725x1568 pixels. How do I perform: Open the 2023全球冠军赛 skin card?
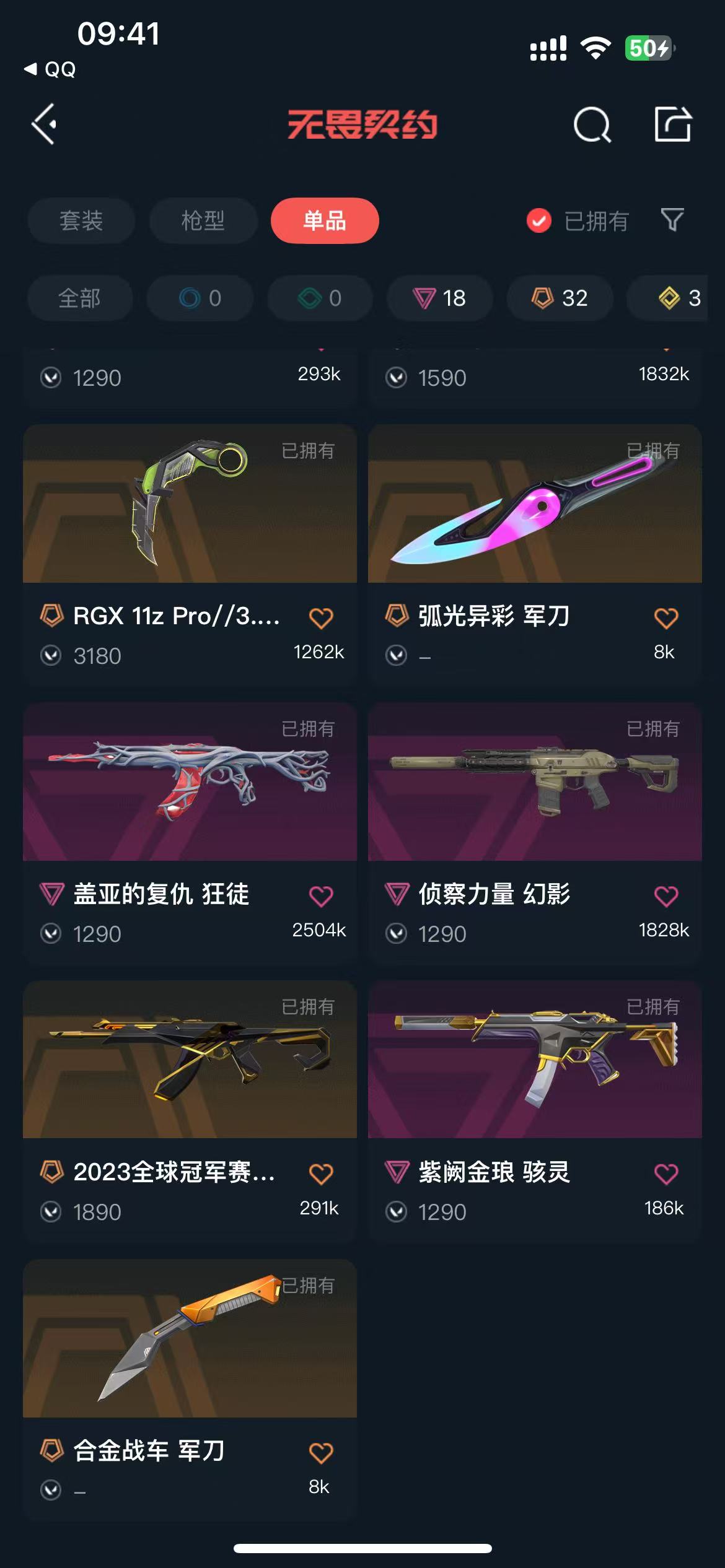click(190, 1060)
